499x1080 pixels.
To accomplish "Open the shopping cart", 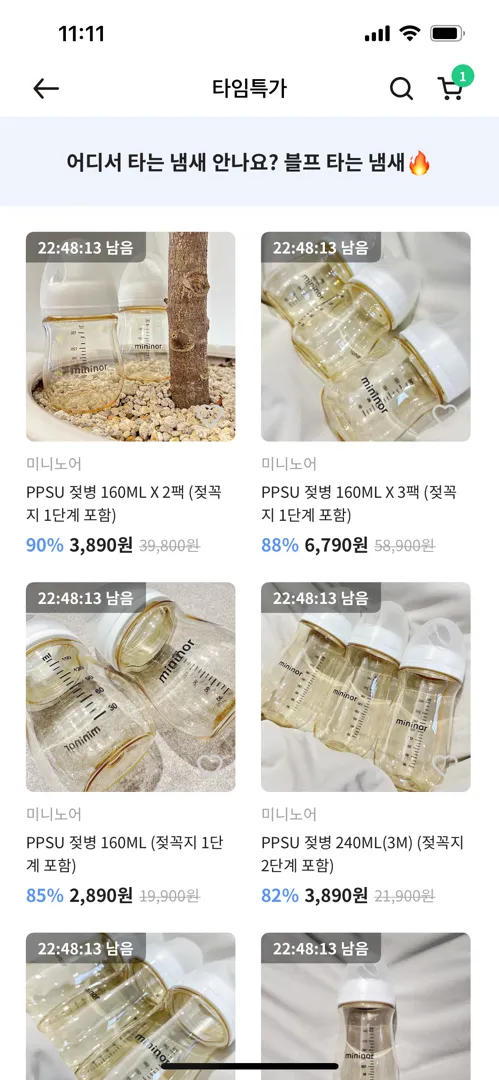I will coord(451,88).
